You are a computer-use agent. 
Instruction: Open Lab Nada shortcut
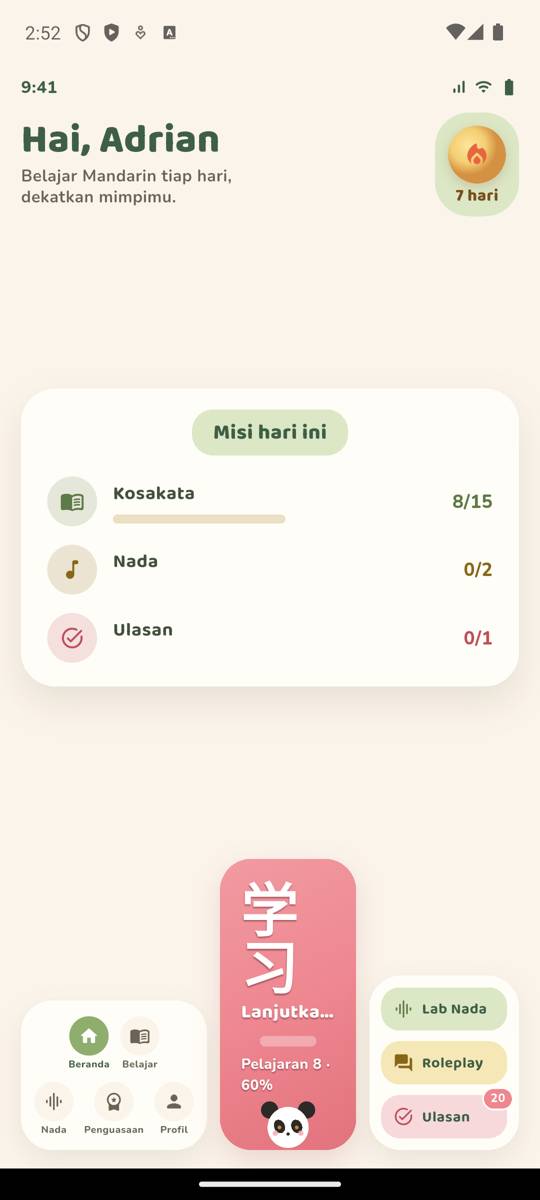click(444, 1009)
